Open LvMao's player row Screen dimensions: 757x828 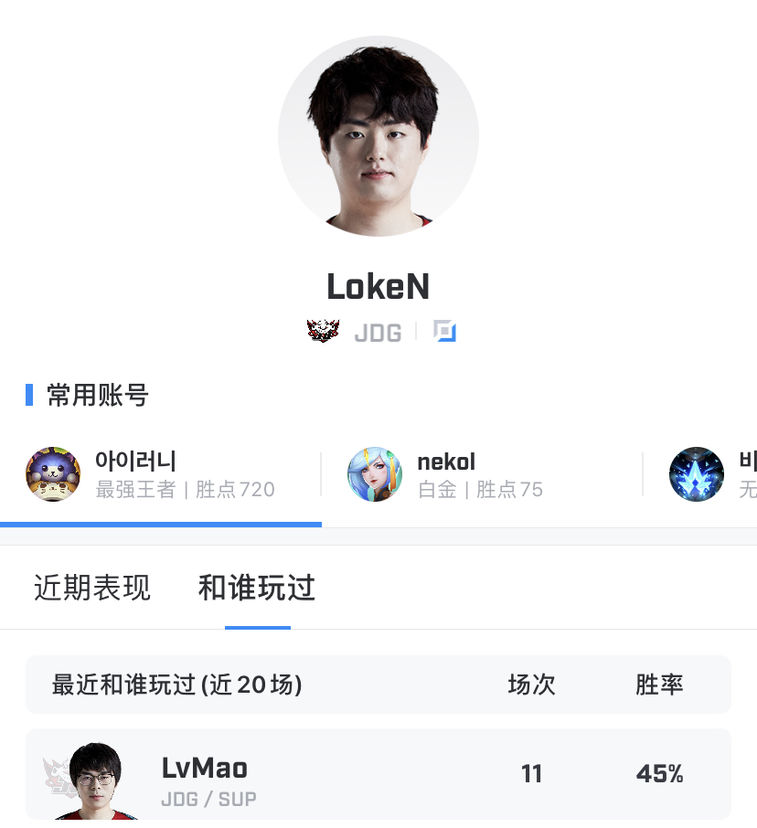point(377,774)
